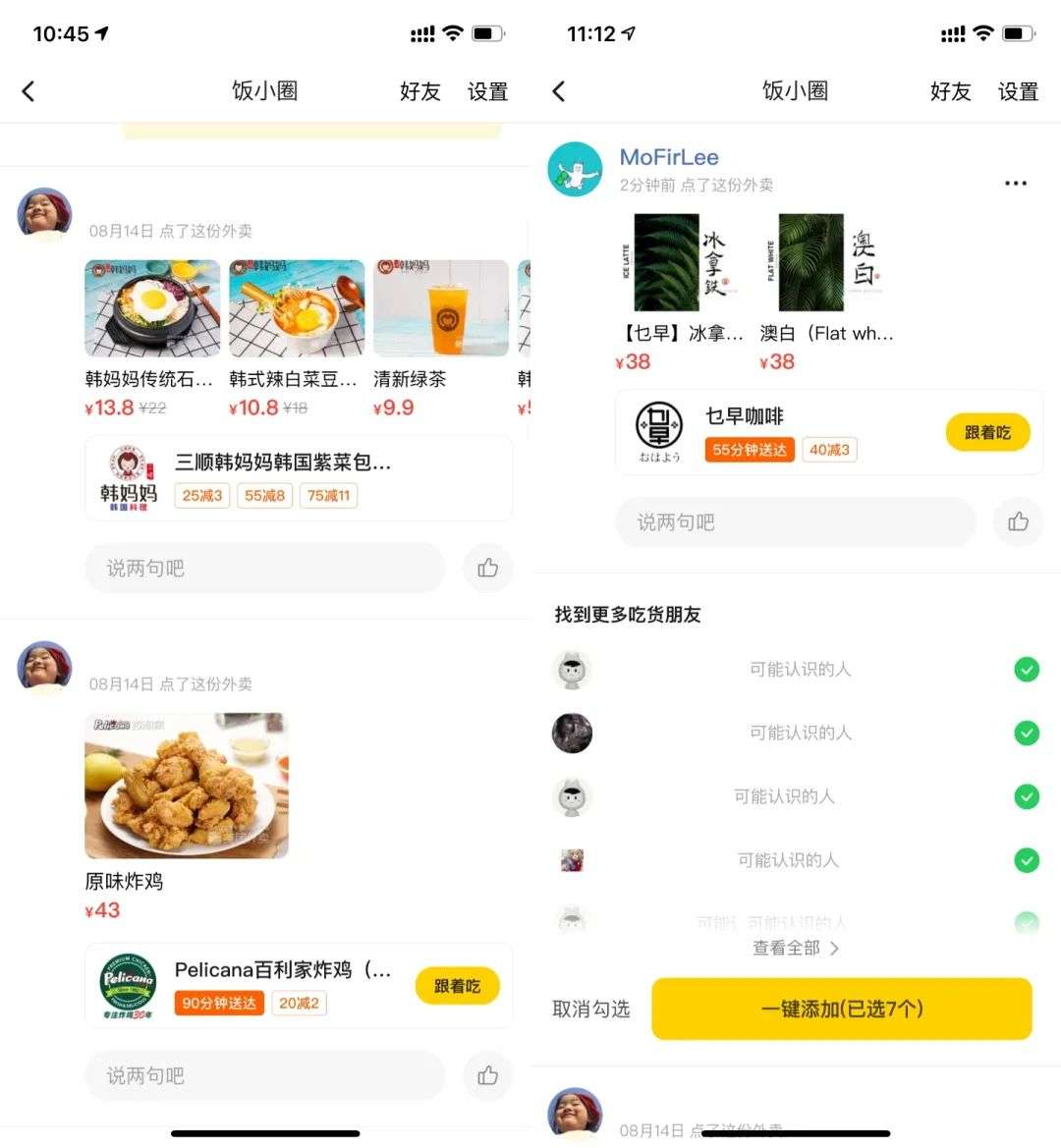Tap the 一键添加(已选7个) button
The width and height of the screenshot is (1061, 1148).
[842, 1009]
